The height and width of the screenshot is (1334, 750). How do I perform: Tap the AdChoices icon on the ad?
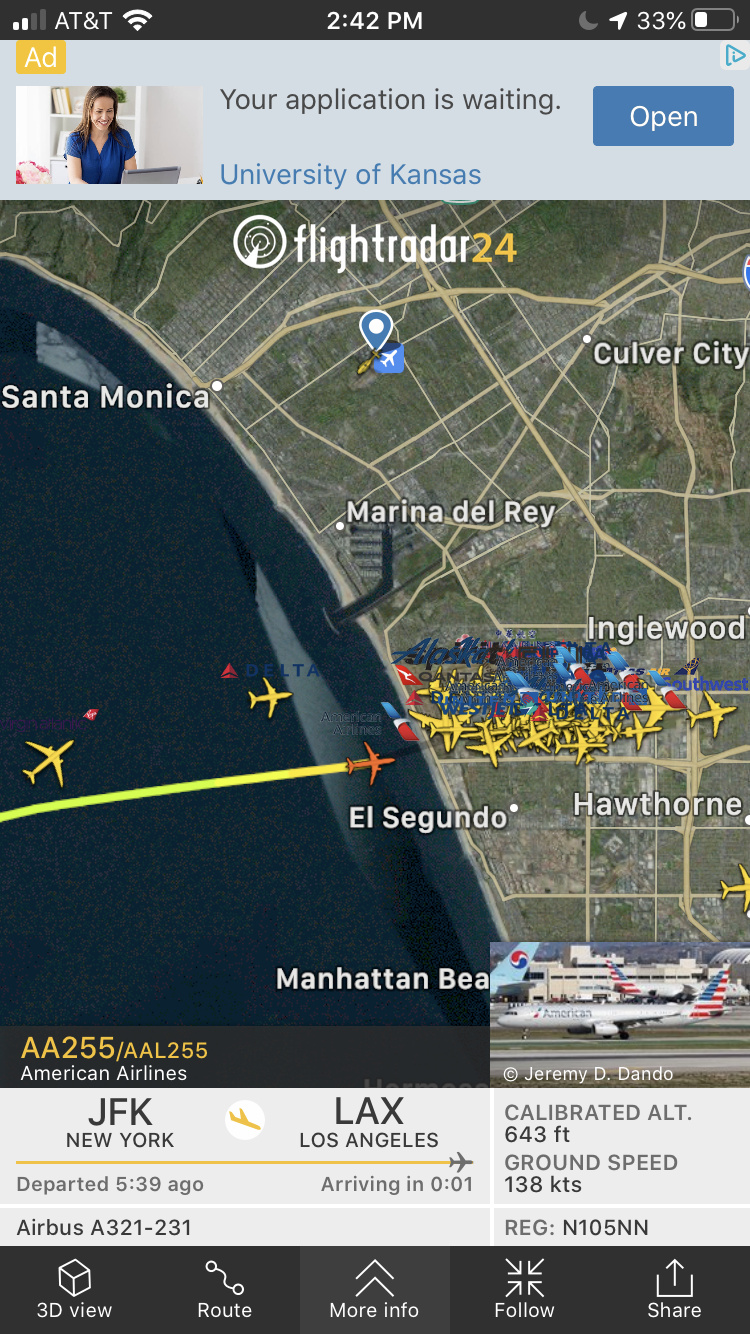[735, 56]
